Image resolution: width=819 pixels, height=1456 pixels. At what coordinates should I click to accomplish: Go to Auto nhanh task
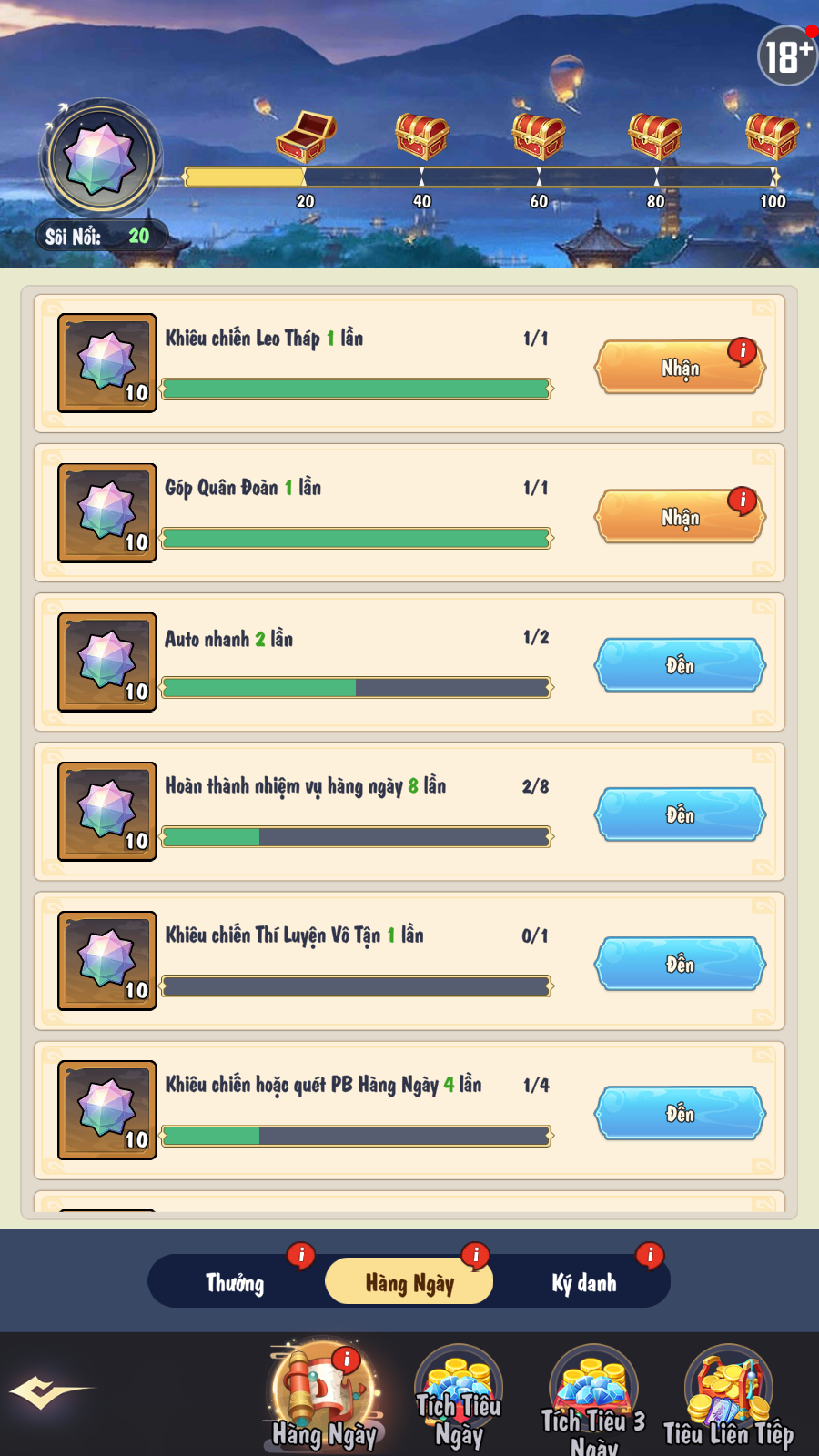coord(680,665)
